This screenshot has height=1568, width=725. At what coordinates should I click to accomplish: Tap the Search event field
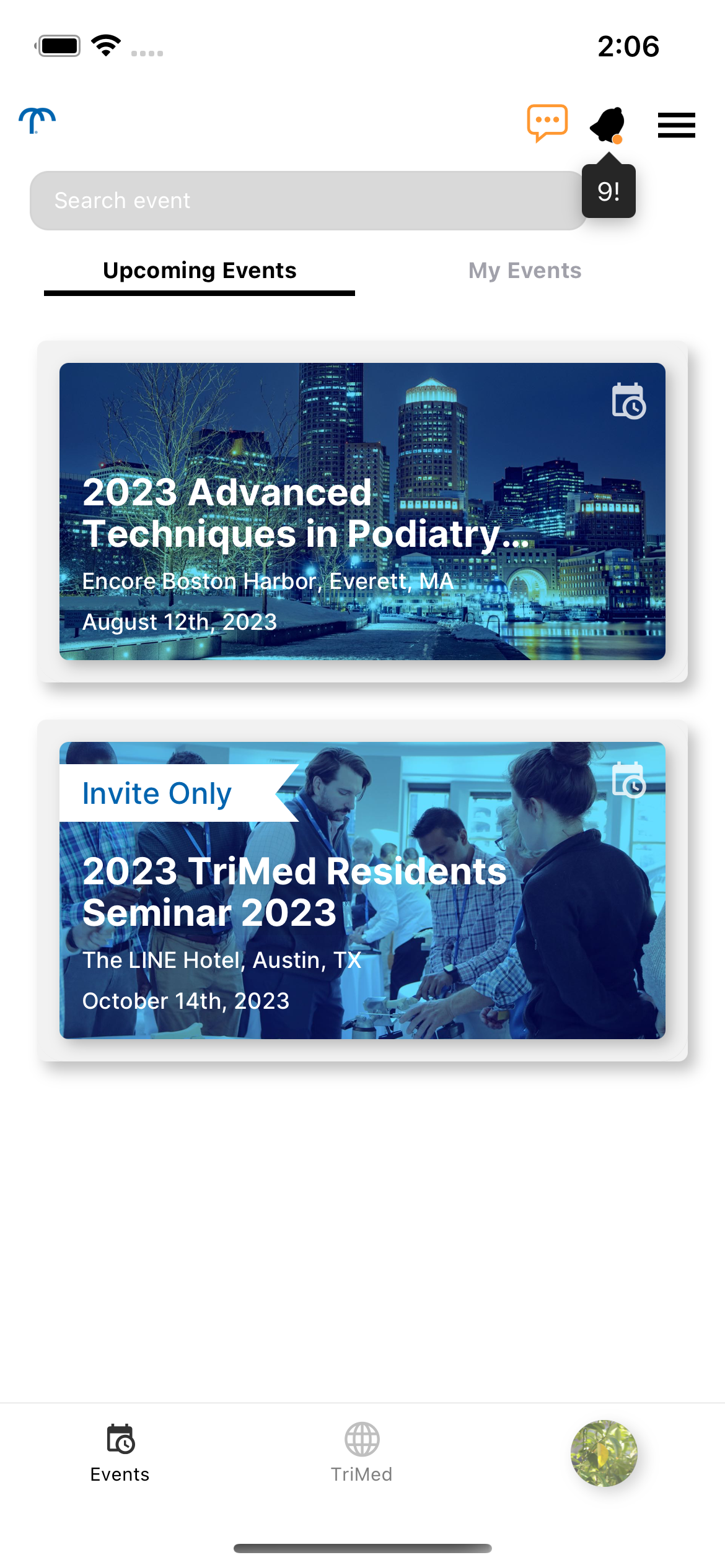click(x=308, y=201)
